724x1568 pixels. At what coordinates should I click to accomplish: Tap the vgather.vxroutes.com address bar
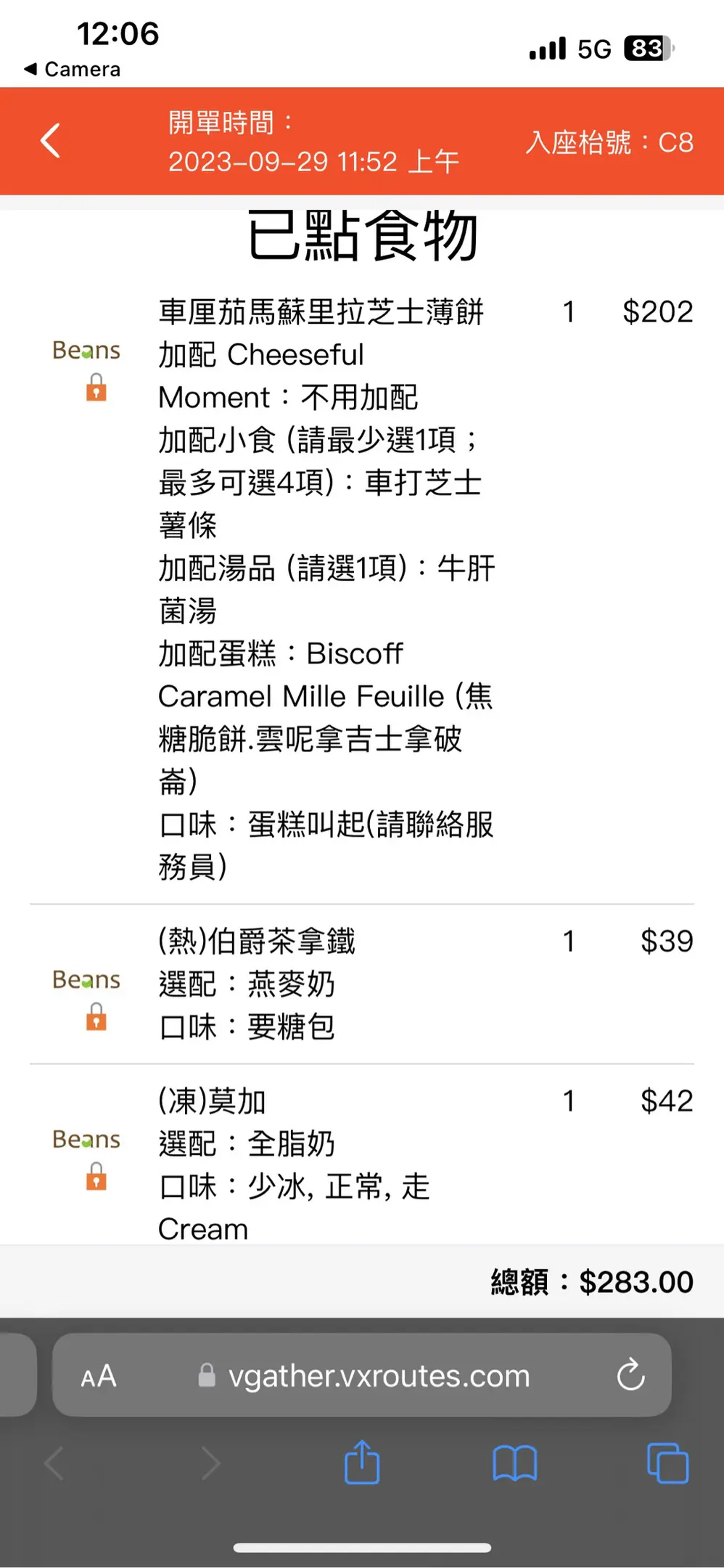(361, 1375)
